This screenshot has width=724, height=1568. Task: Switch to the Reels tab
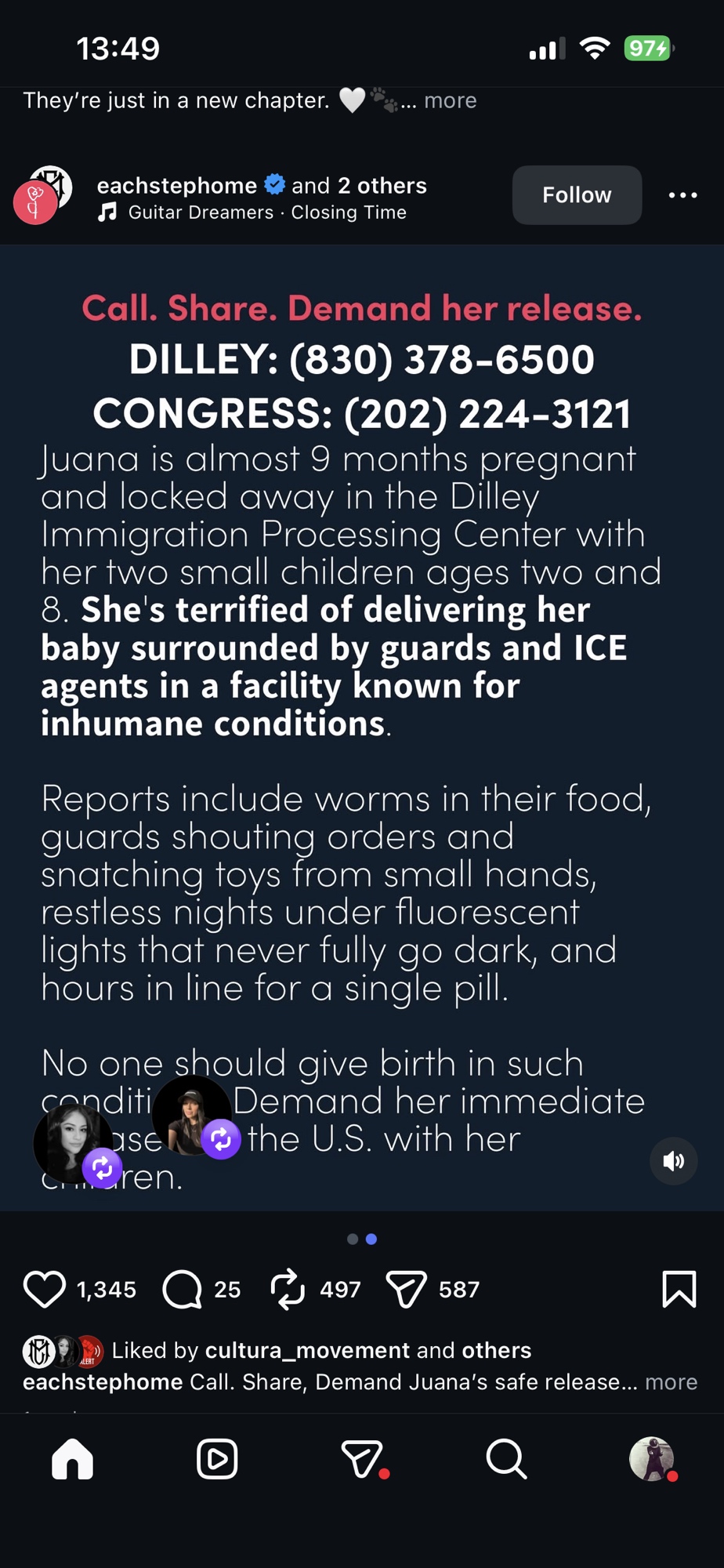(x=217, y=1459)
